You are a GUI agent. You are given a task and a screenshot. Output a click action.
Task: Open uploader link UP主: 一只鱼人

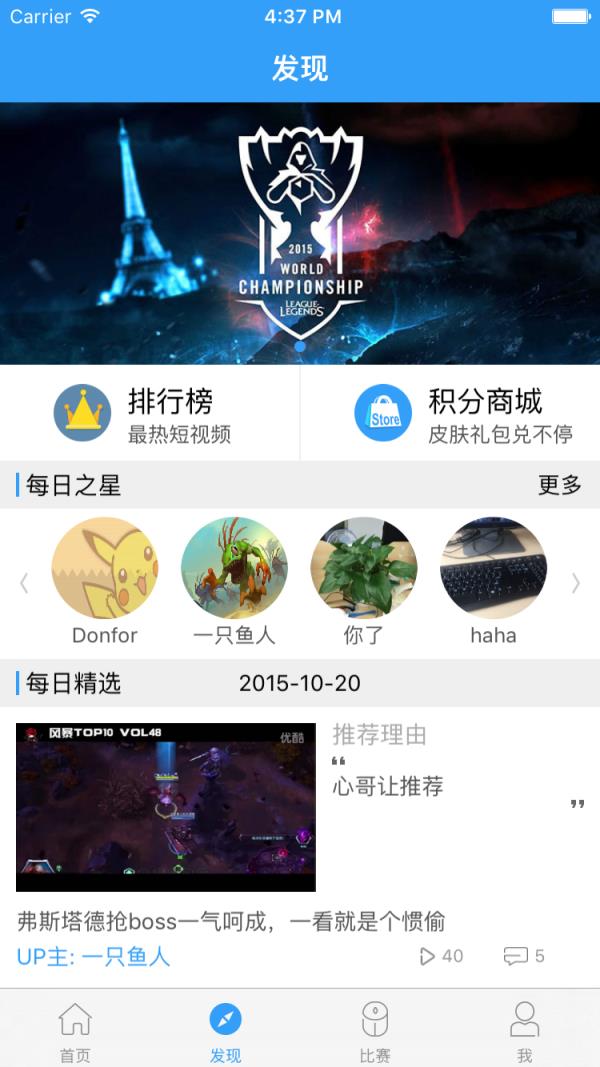tap(94, 956)
